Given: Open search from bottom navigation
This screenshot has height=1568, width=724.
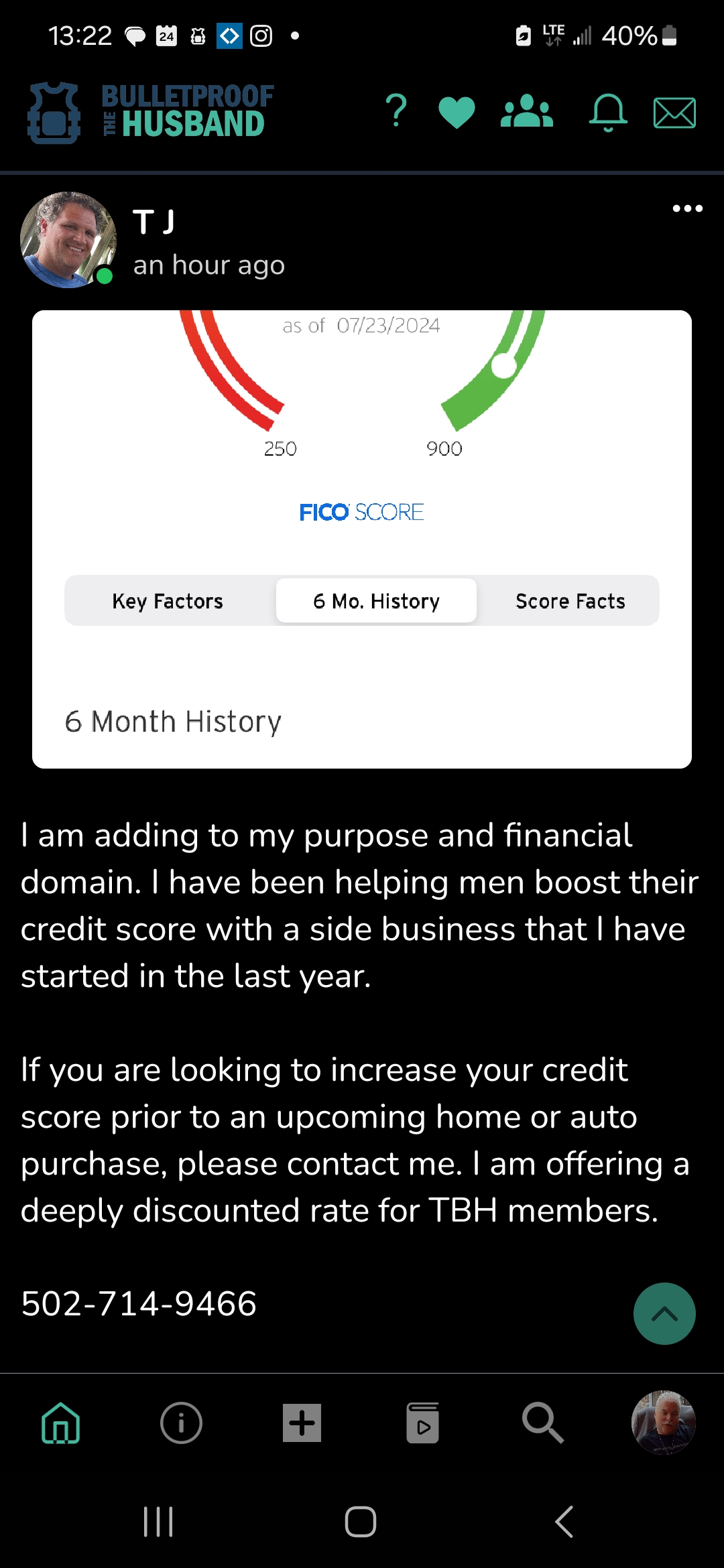Looking at the screenshot, I should [542, 1423].
